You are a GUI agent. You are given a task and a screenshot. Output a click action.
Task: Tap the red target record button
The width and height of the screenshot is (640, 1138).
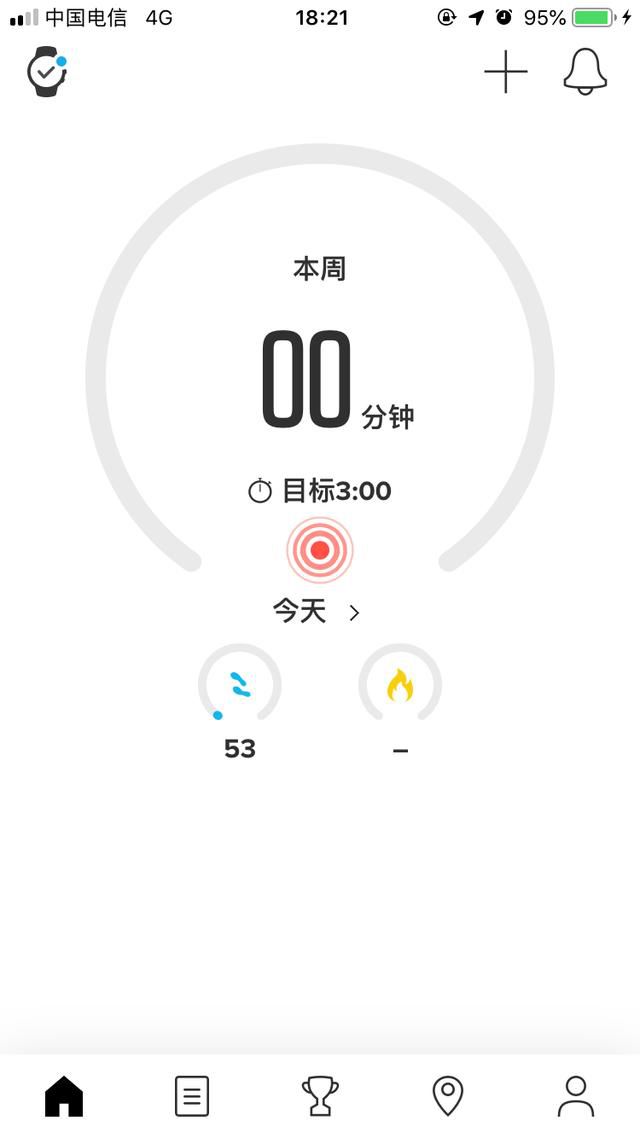click(320, 550)
